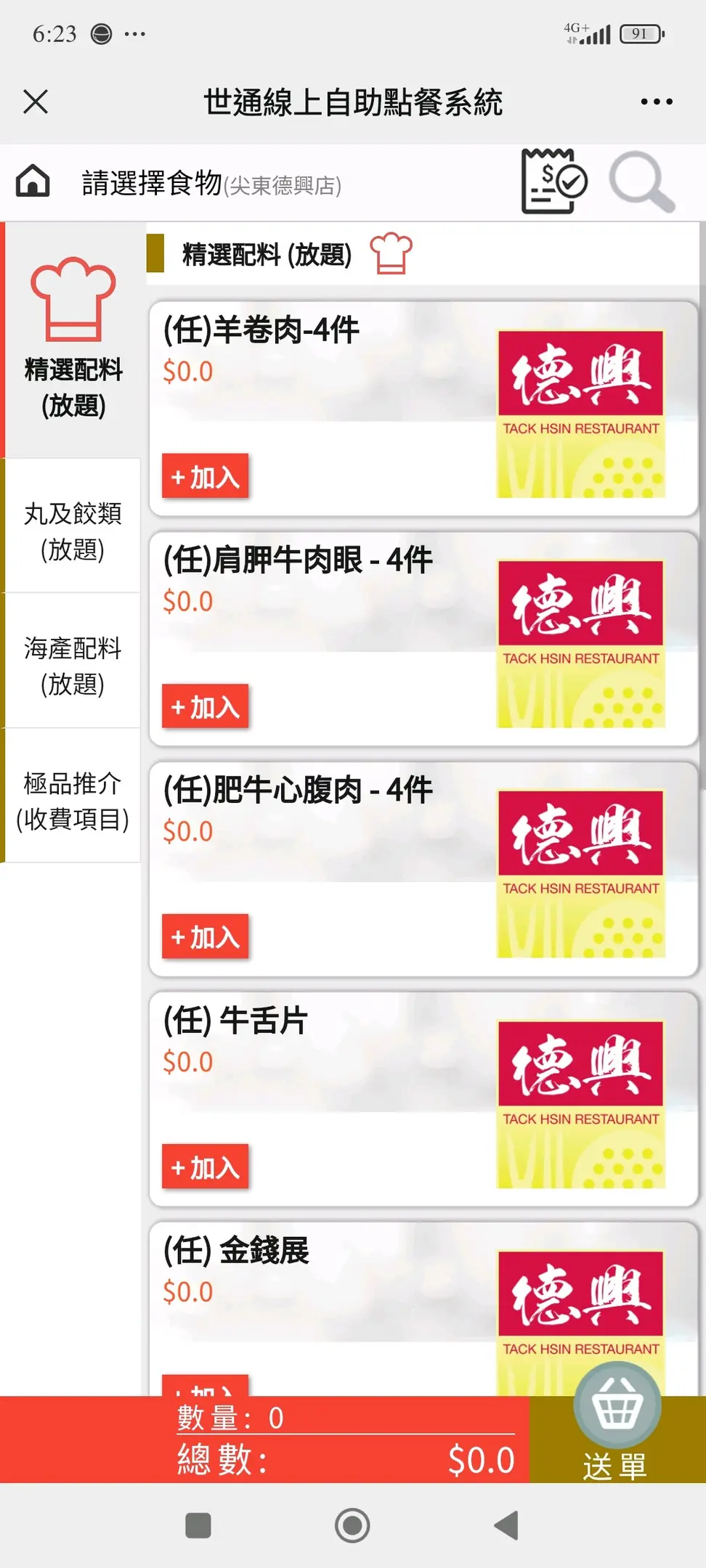Add (任)羊卷肉-4件 to the order
Viewport: 706px width, 1568px height.
pyautogui.click(x=205, y=477)
